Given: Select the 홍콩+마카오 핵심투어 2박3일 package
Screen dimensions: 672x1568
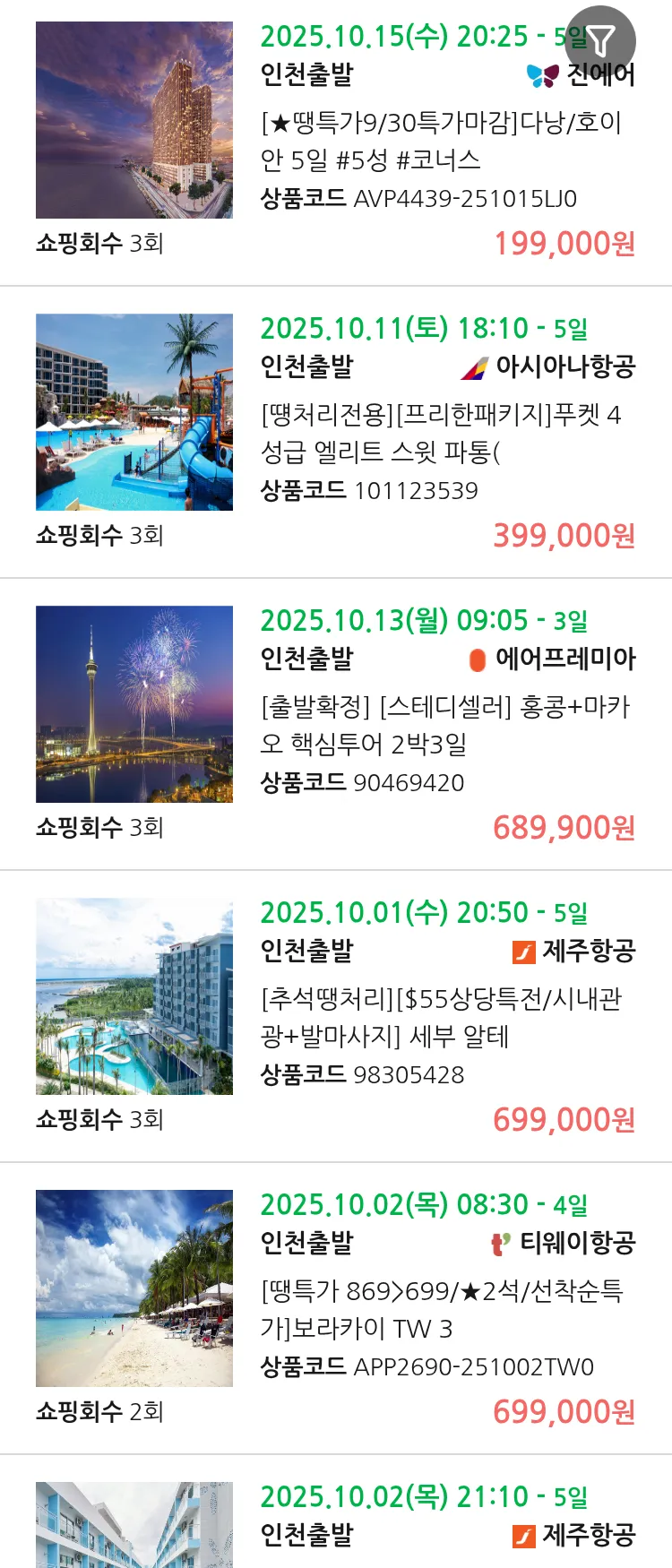Looking at the screenshot, I should (x=445, y=725).
